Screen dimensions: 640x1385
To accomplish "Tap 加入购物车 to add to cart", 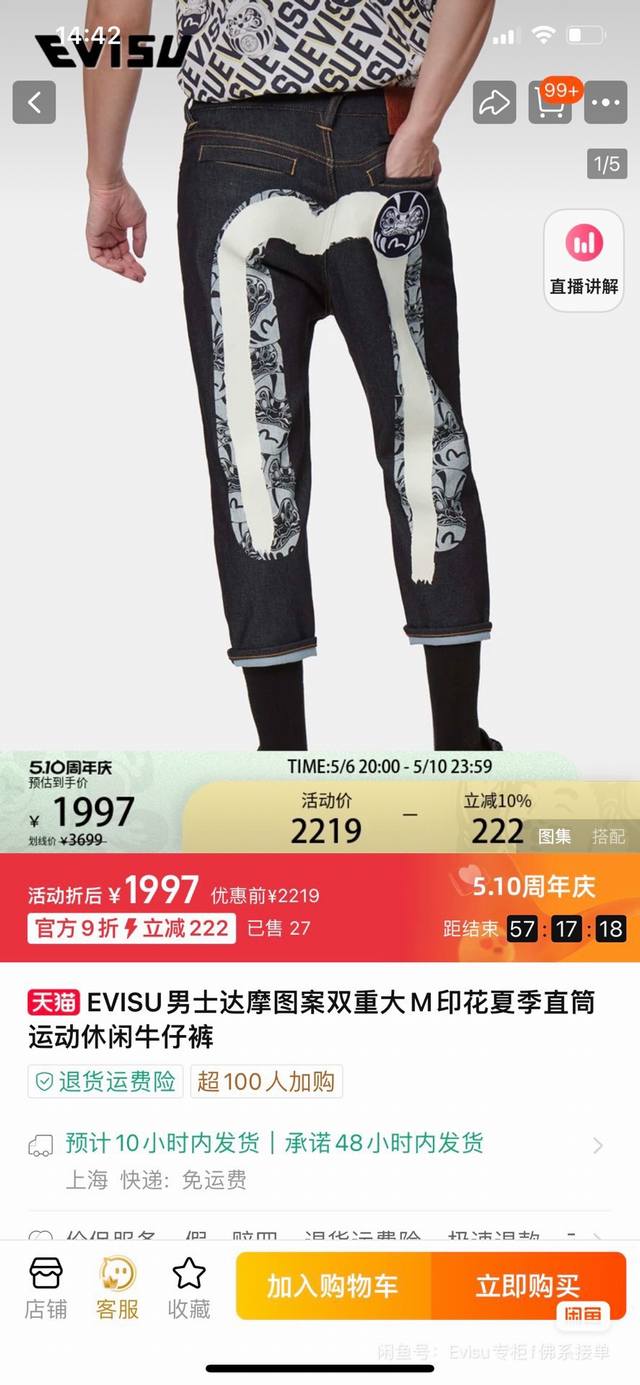I will 333,1286.
